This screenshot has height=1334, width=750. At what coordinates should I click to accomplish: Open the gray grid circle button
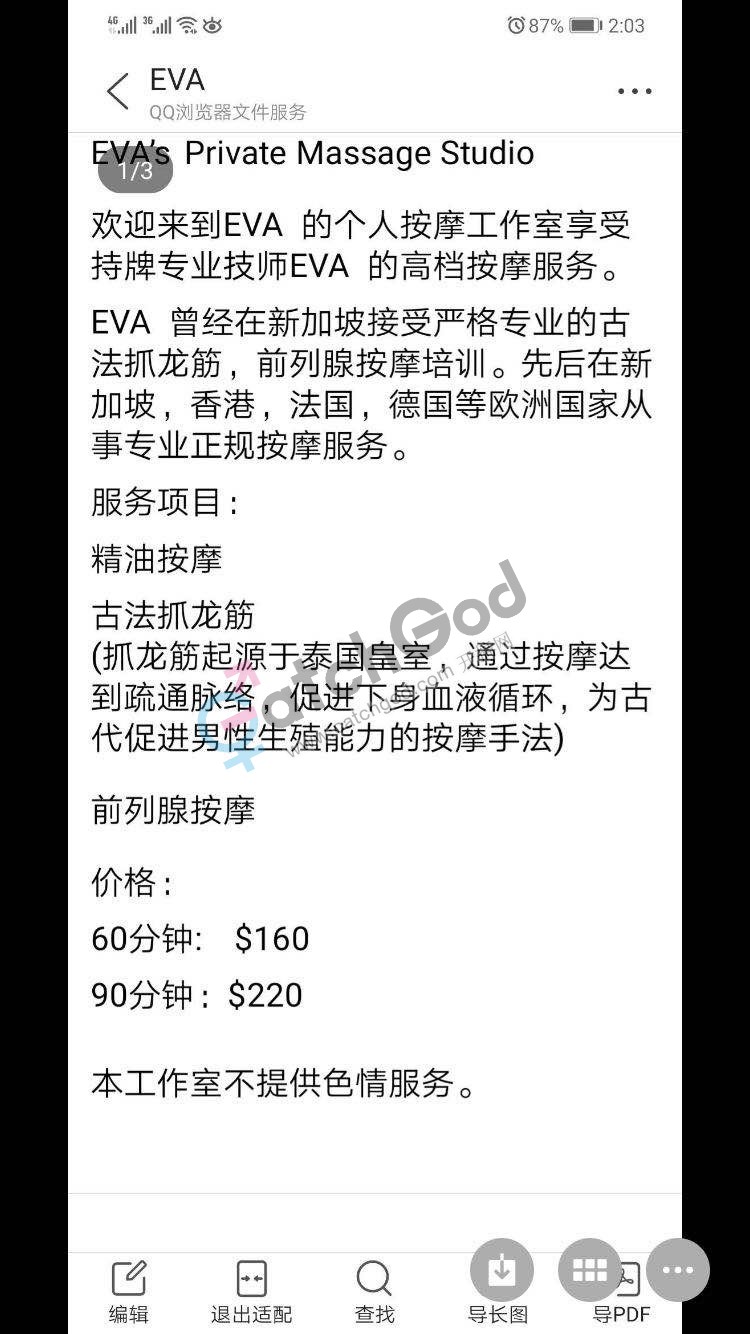click(x=590, y=1270)
